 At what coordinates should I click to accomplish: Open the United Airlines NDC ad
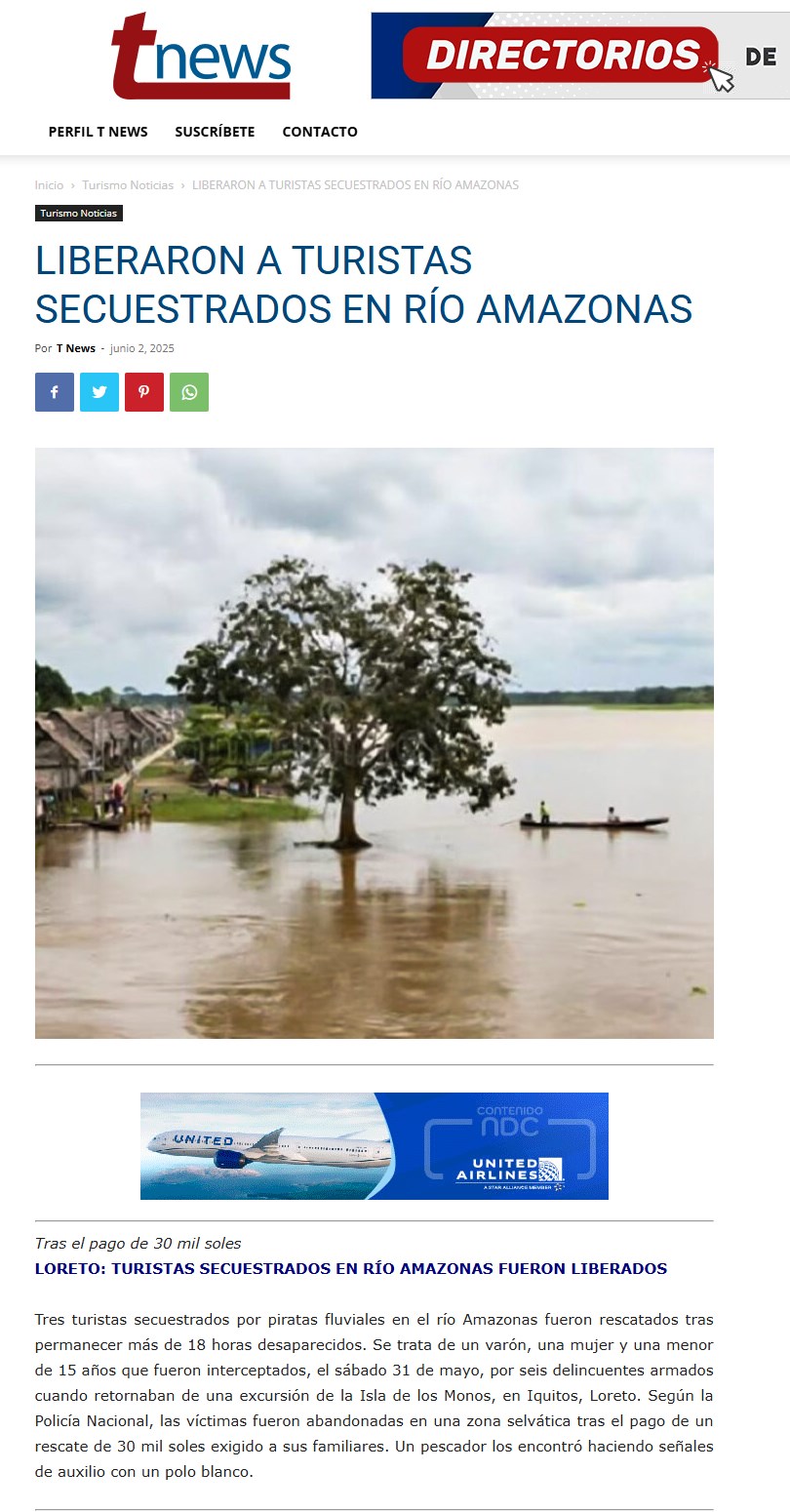[x=375, y=1146]
